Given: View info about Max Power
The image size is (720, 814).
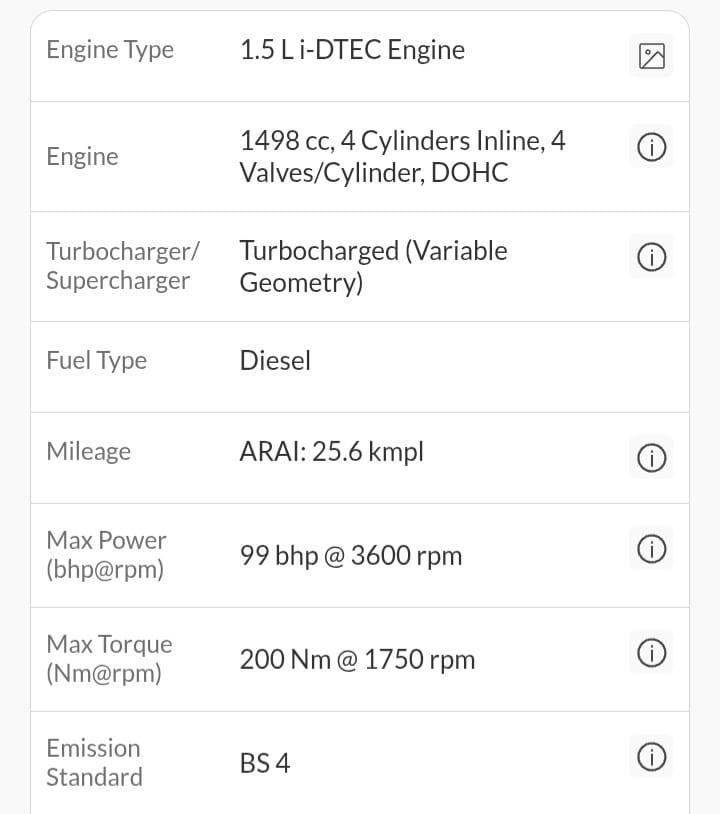Looking at the screenshot, I should tap(651, 549).
